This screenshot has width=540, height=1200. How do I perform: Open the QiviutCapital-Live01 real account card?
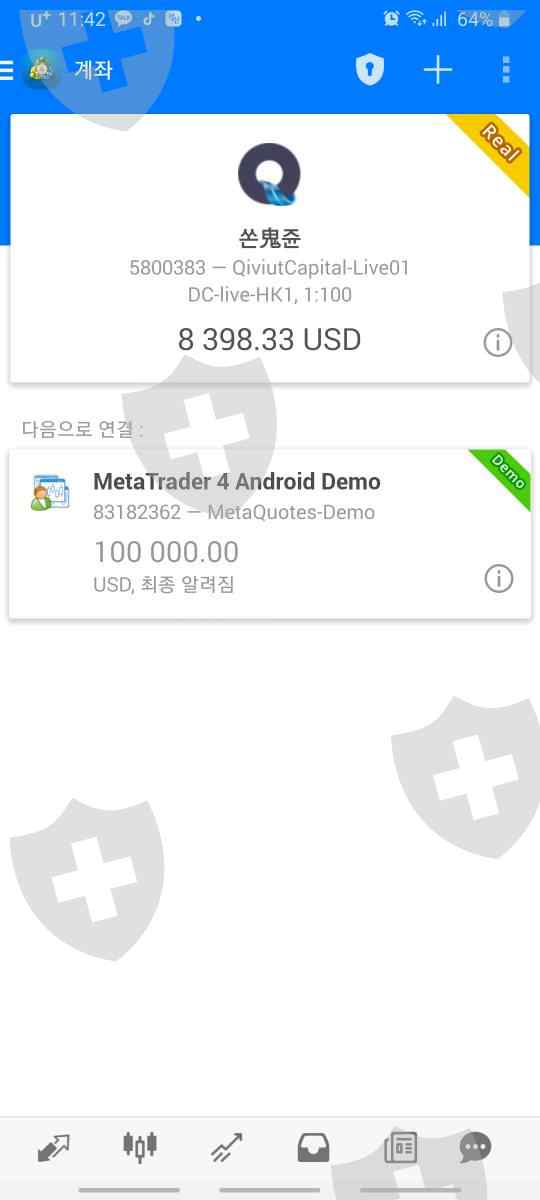(x=270, y=248)
